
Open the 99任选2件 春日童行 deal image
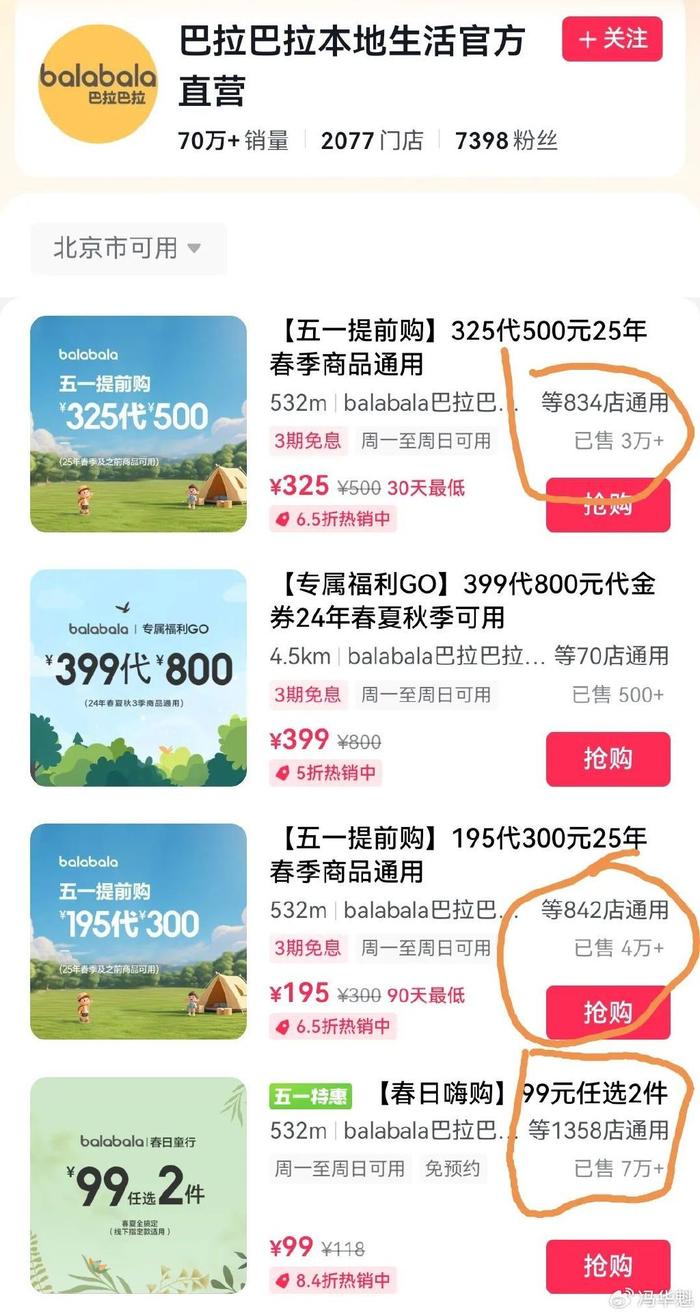pos(138,1185)
